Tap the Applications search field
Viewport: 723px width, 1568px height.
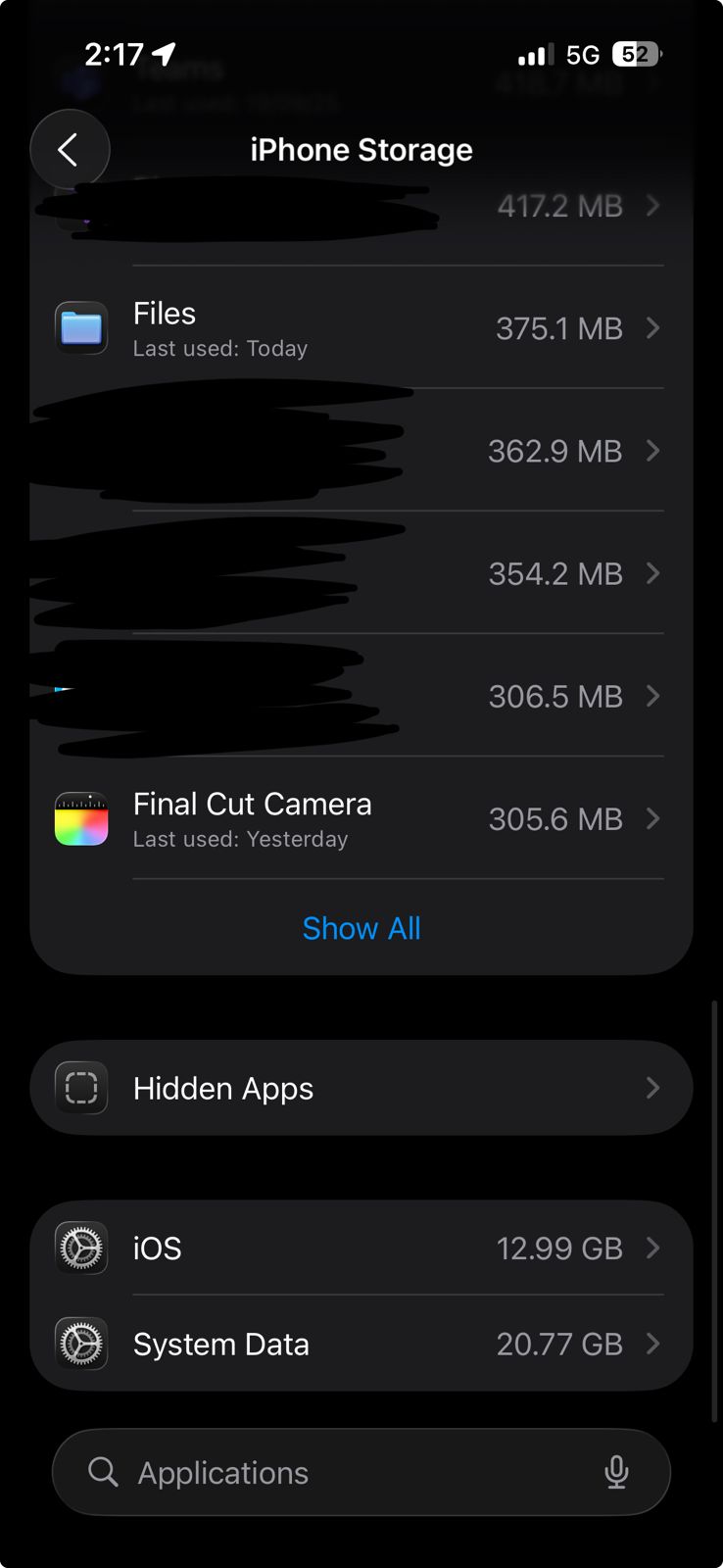(333, 1472)
